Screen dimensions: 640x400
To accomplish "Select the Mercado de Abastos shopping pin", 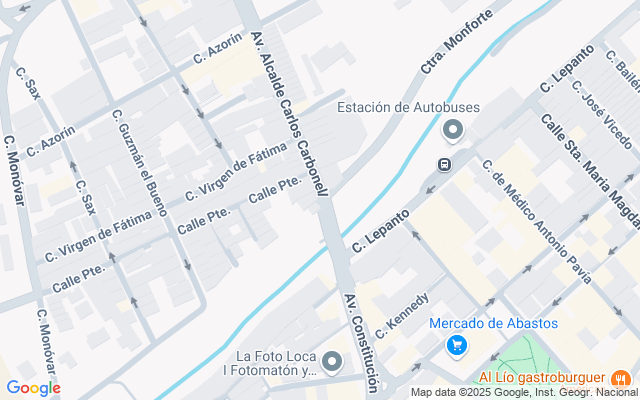I will 457,346.
